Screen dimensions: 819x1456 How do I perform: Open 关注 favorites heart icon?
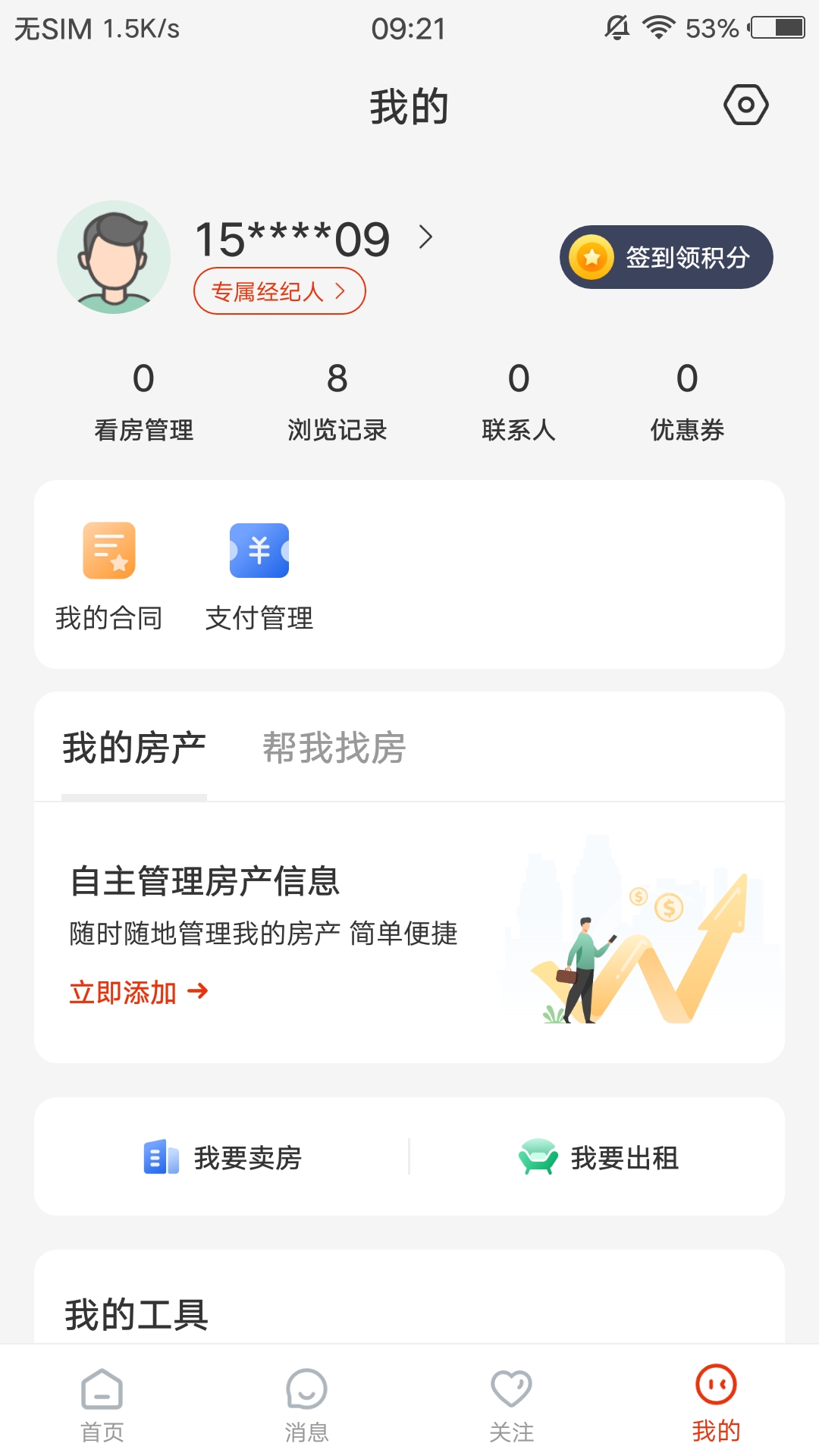pos(512,1403)
